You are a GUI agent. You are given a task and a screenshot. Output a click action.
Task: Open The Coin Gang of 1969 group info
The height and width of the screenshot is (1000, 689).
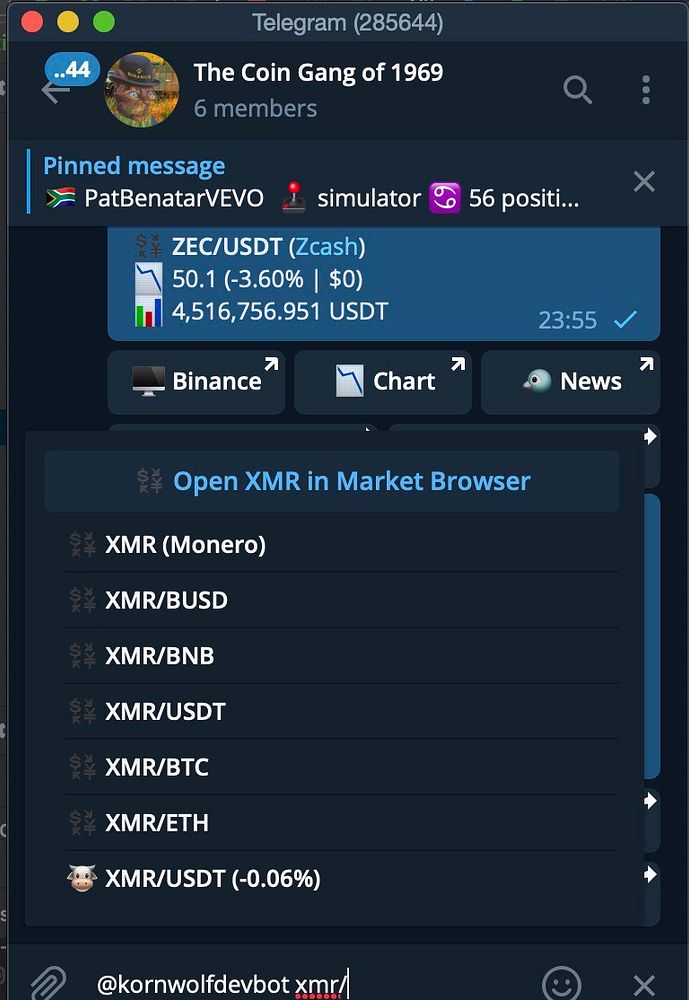tap(318, 89)
